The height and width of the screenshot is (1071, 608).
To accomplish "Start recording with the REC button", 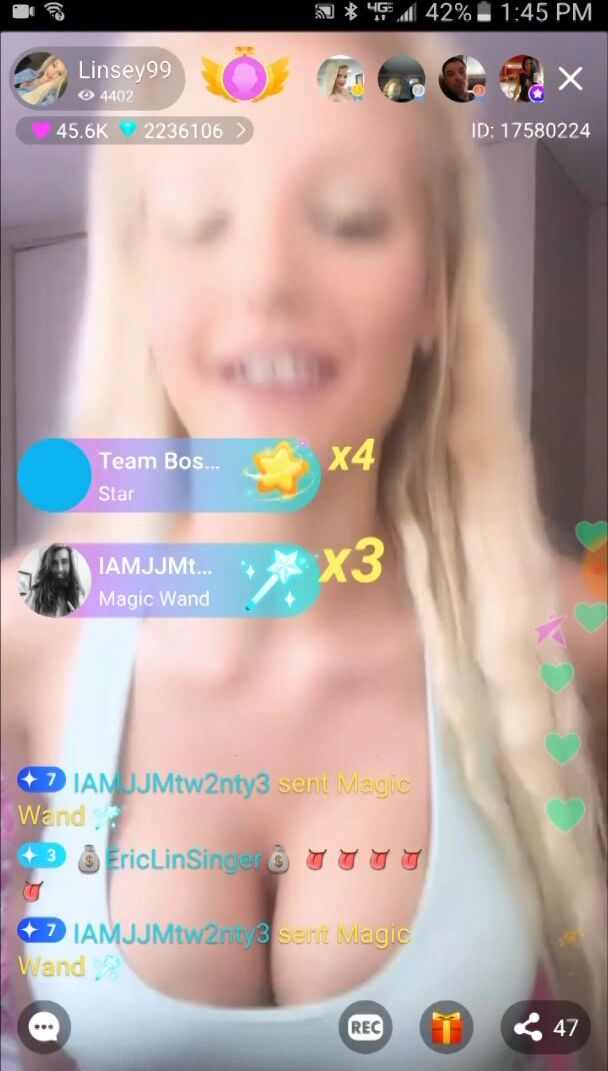I will click(365, 1027).
